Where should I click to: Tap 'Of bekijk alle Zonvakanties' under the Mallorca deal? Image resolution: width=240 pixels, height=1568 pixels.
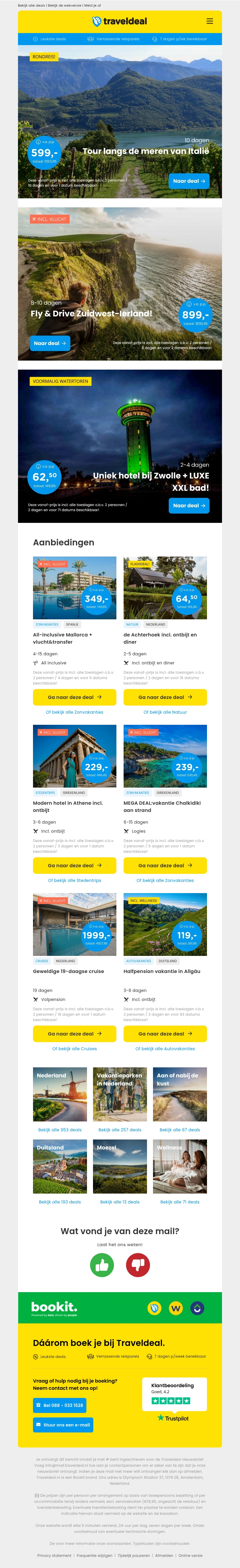pyautogui.click(x=74, y=712)
